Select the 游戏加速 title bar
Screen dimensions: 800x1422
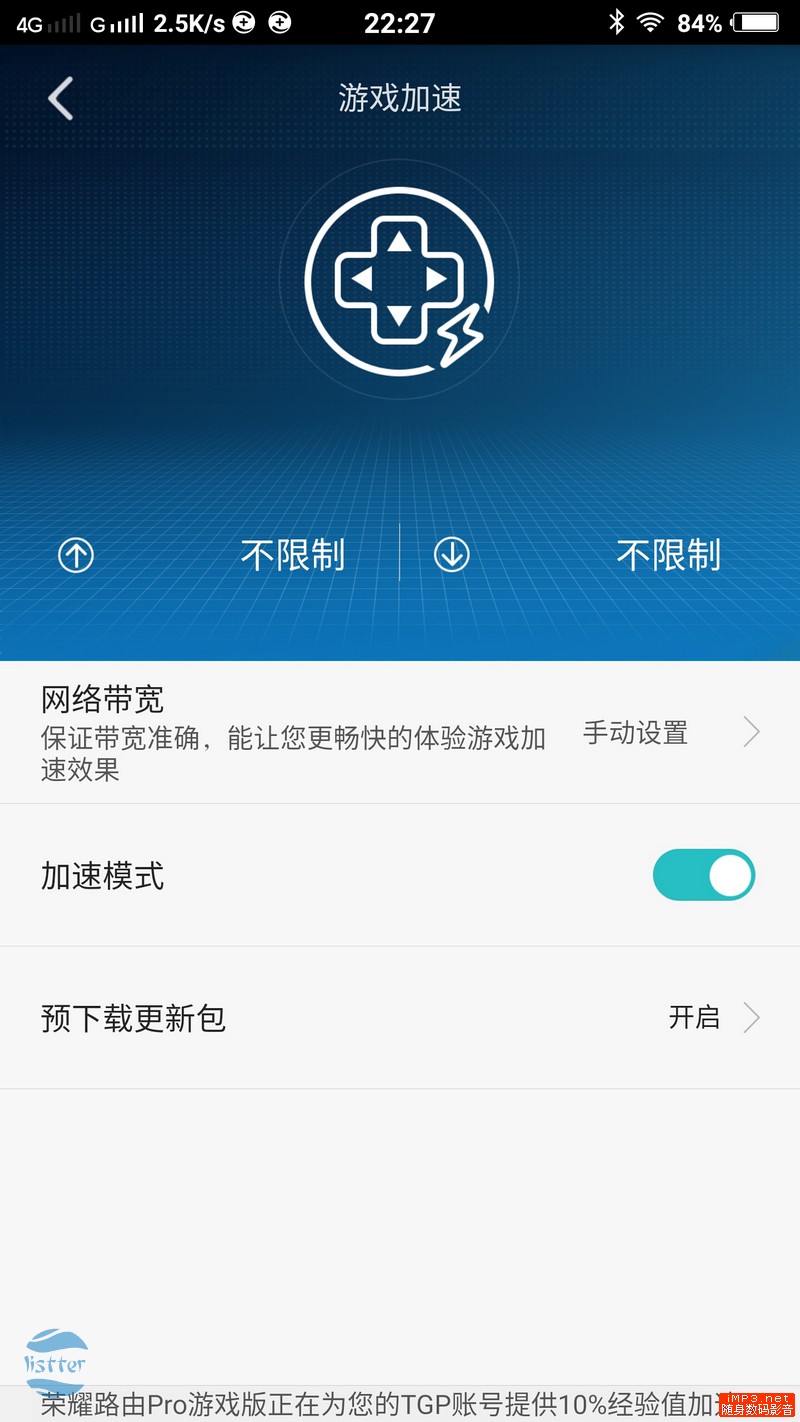[399, 97]
